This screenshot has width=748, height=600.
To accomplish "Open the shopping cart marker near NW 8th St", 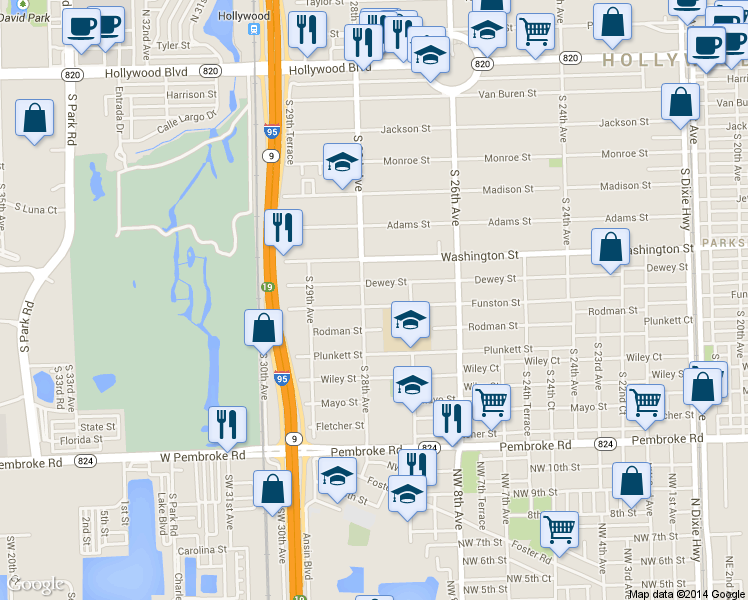I will click(559, 529).
